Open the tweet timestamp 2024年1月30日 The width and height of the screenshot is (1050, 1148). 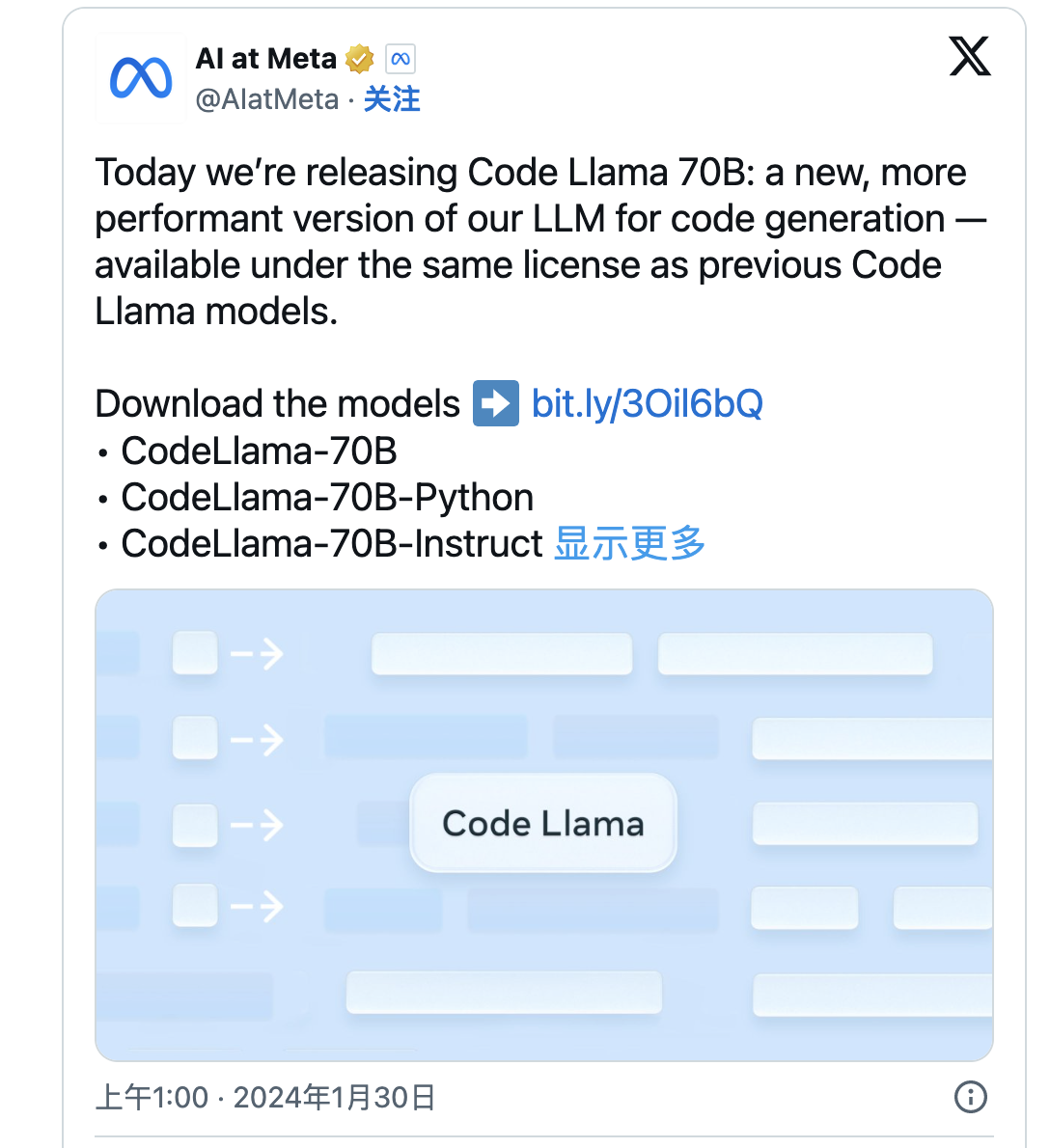click(x=265, y=1098)
